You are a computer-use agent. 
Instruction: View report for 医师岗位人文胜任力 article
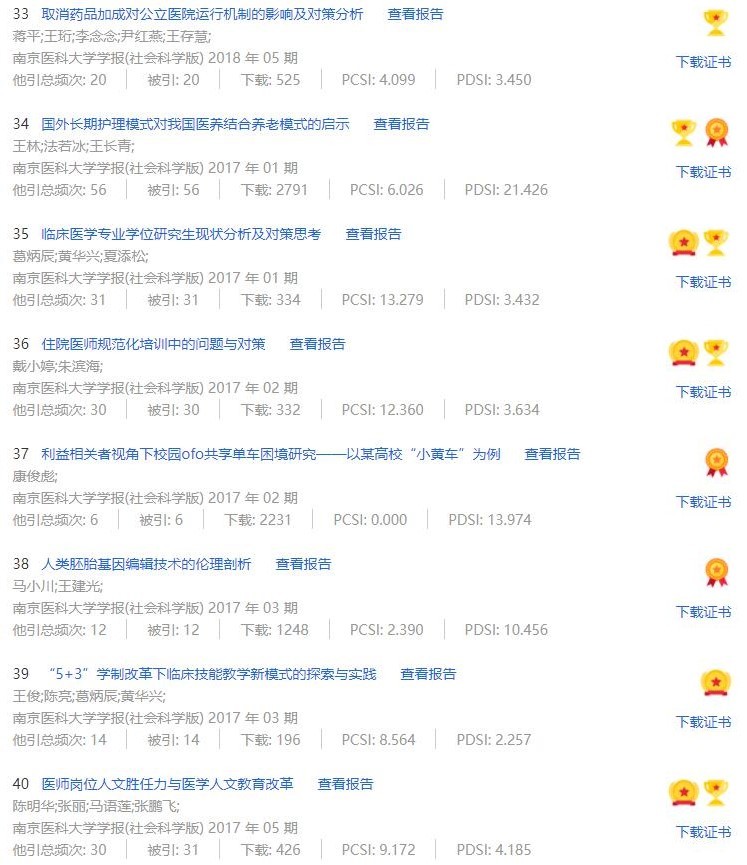click(x=345, y=785)
